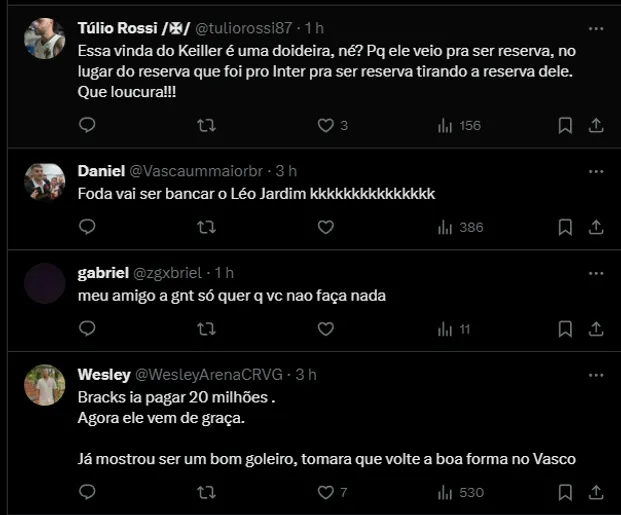Like Wesley's tweet about the goalkeeper
The height and width of the screenshot is (515, 621).
coord(325,492)
